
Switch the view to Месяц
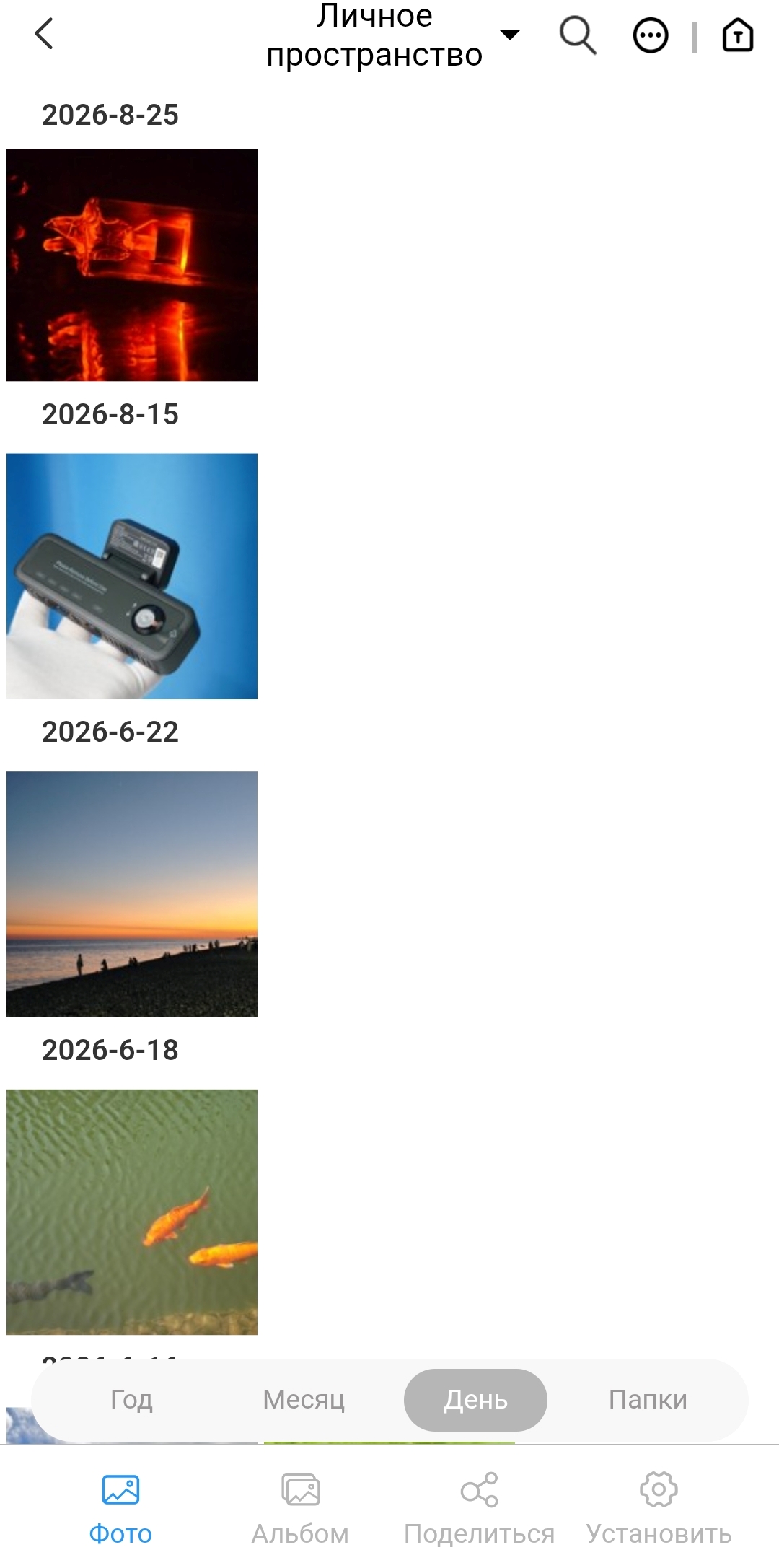(304, 1399)
